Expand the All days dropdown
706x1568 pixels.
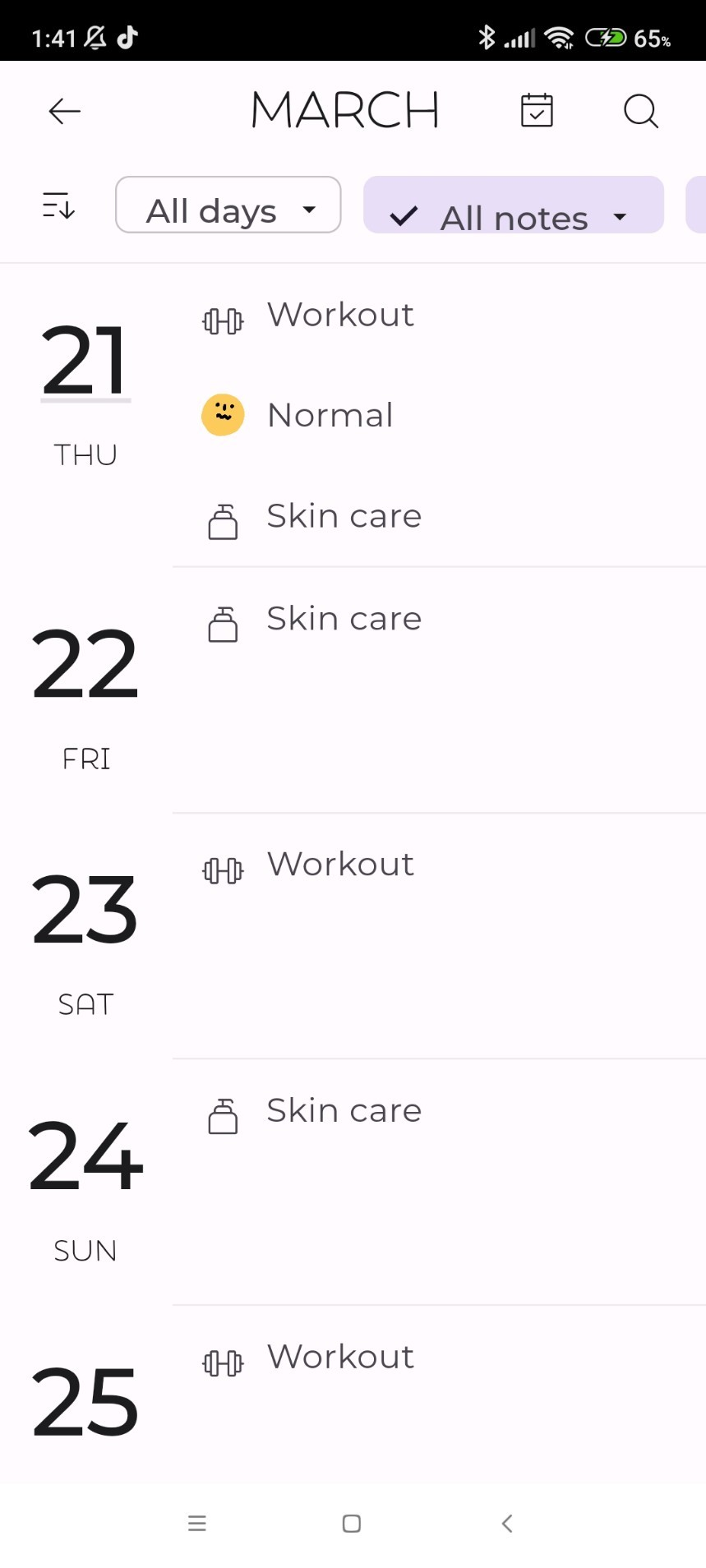point(228,205)
